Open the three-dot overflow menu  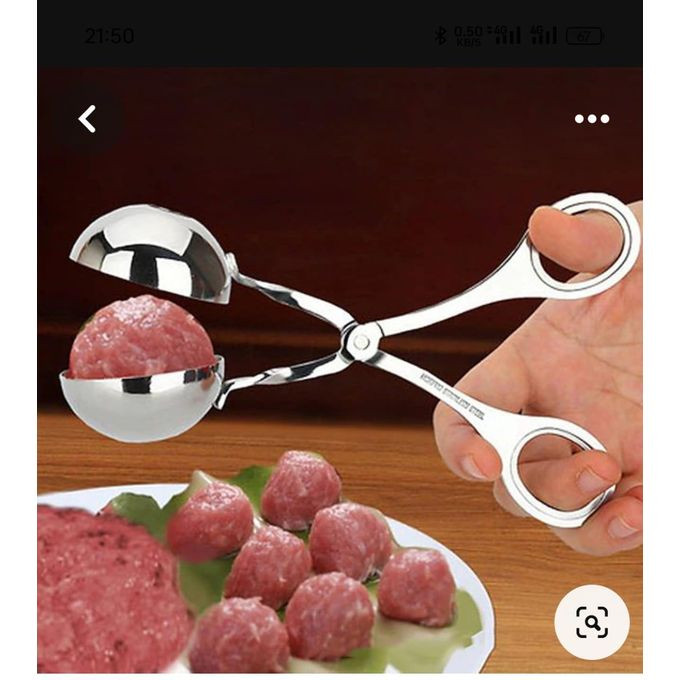[591, 119]
